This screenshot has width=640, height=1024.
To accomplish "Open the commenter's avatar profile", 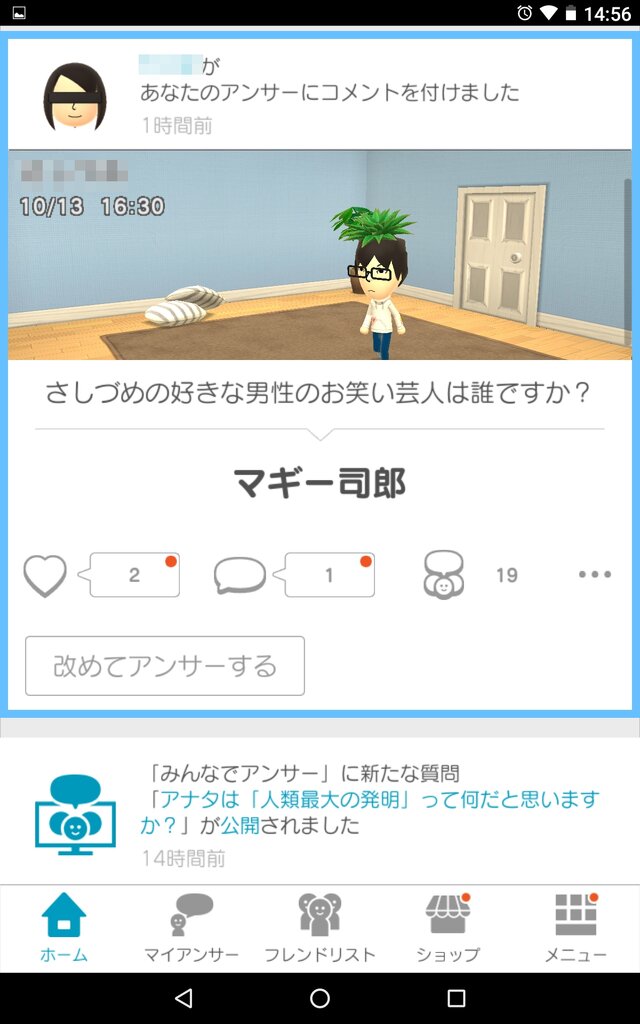I will click(x=75, y=97).
